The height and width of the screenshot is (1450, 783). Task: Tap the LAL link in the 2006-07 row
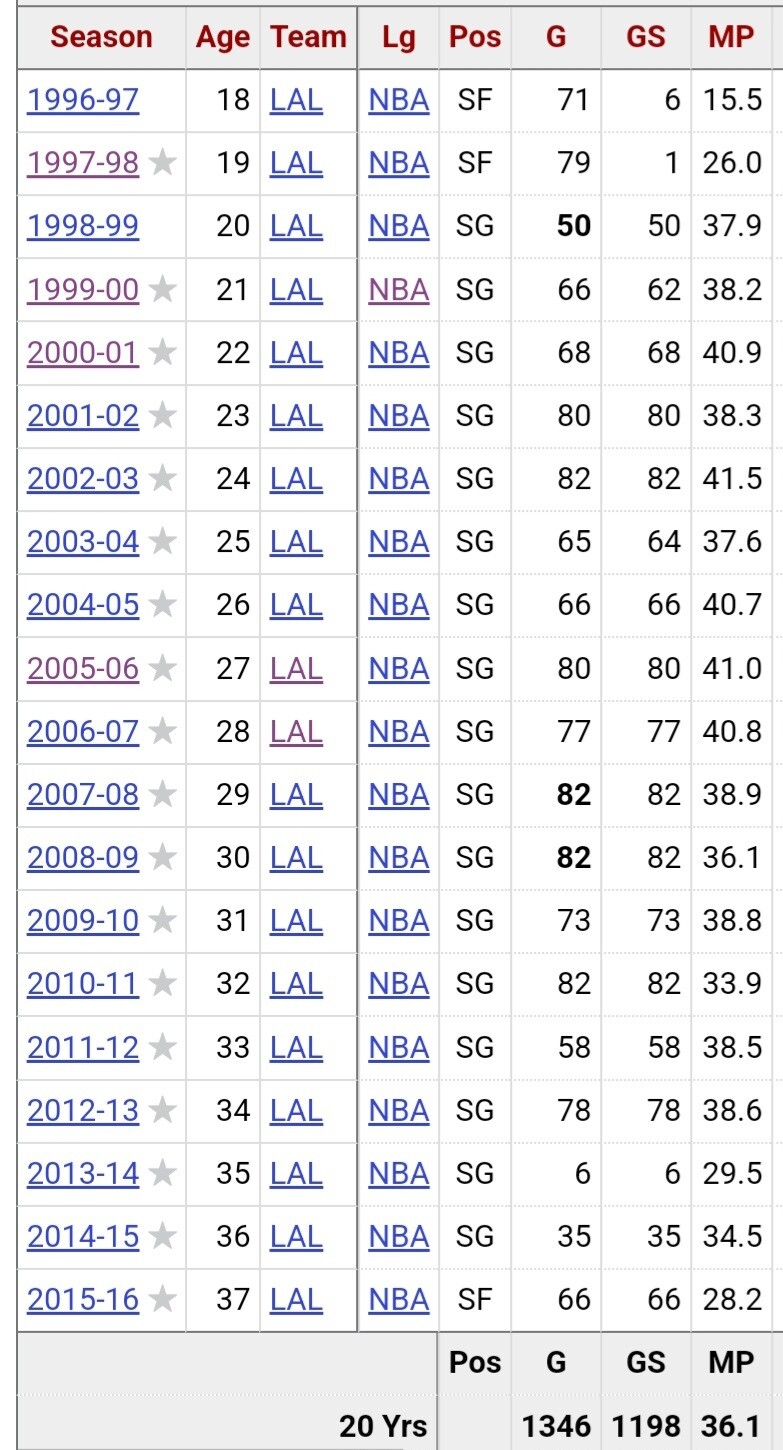click(x=296, y=732)
